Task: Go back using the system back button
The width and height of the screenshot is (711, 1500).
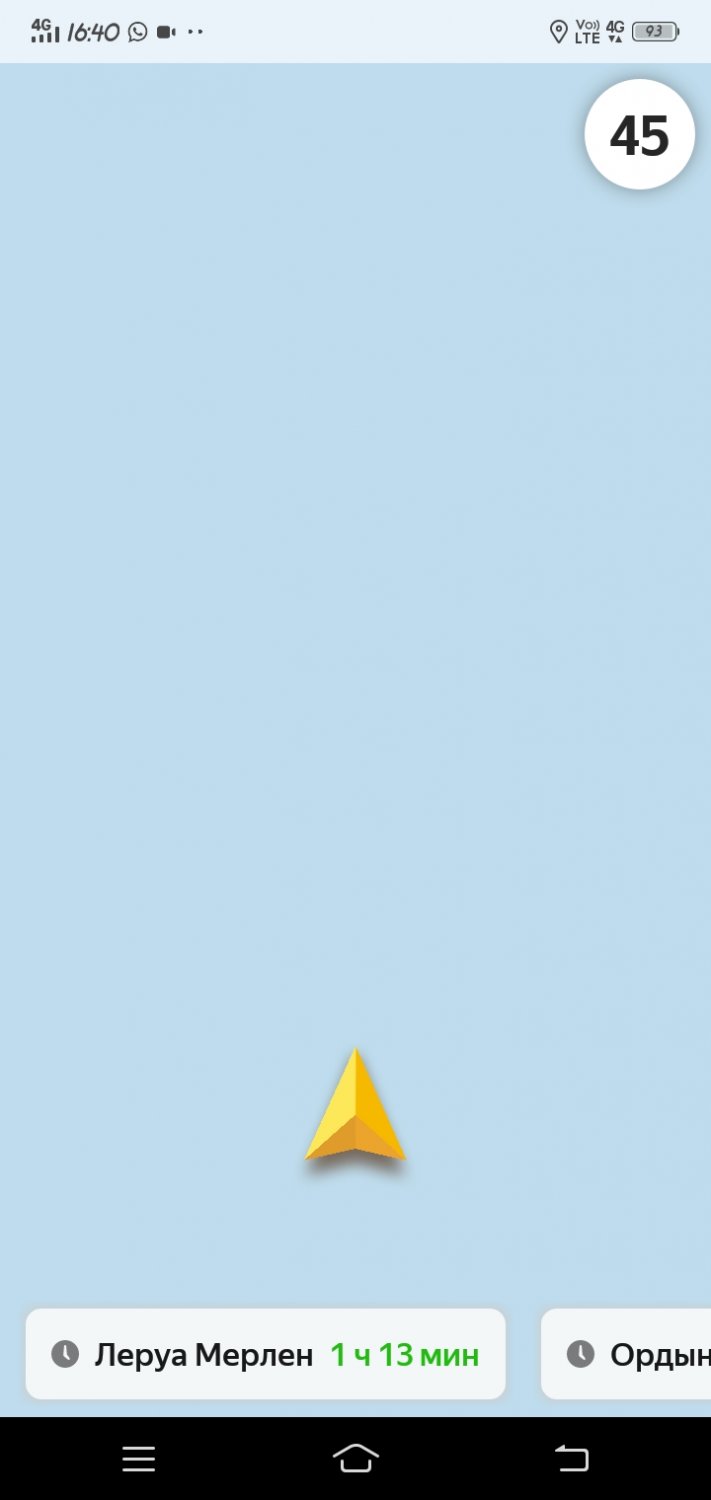Action: (x=572, y=1458)
